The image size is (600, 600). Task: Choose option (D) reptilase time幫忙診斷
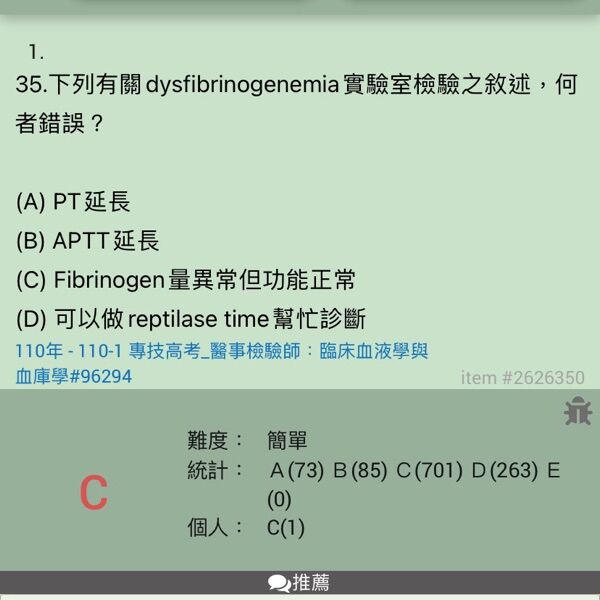click(x=191, y=319)
